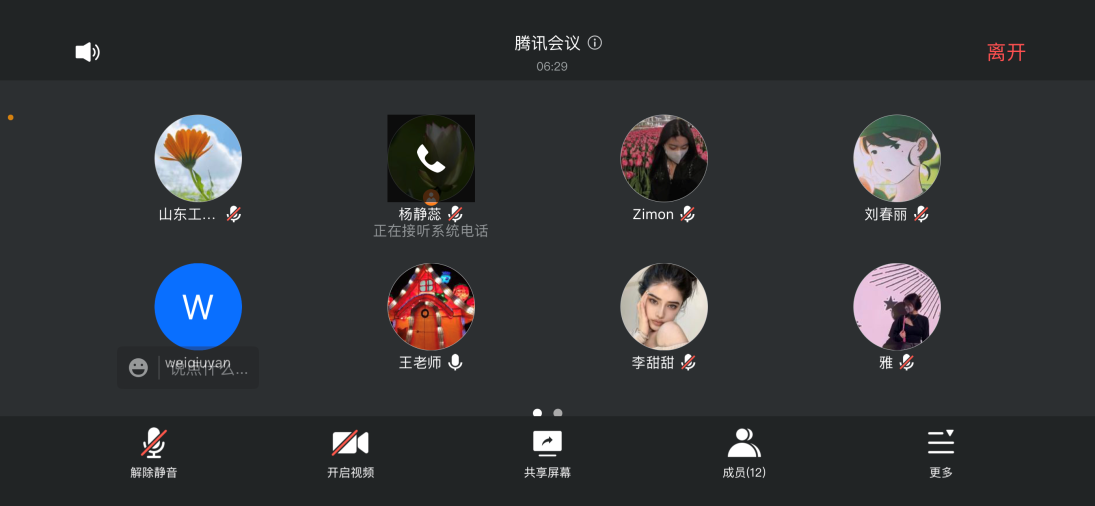
Task: Select participant 王老师 tile
Action: (x=431, y=307)
